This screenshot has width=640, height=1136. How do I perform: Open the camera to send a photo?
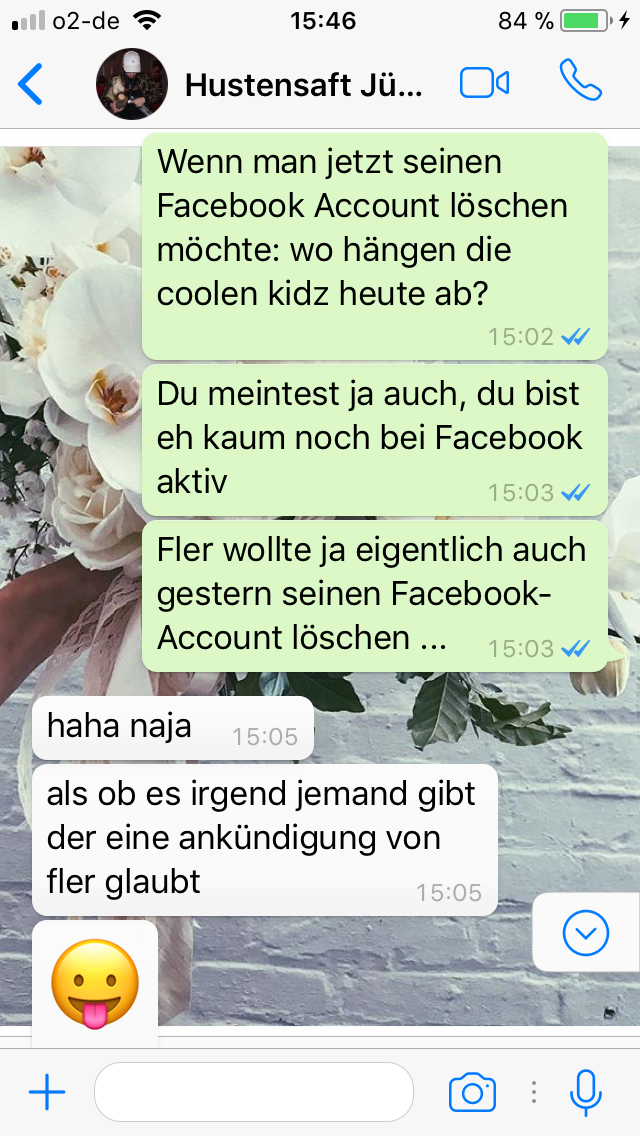click(x=472, y=1092)
